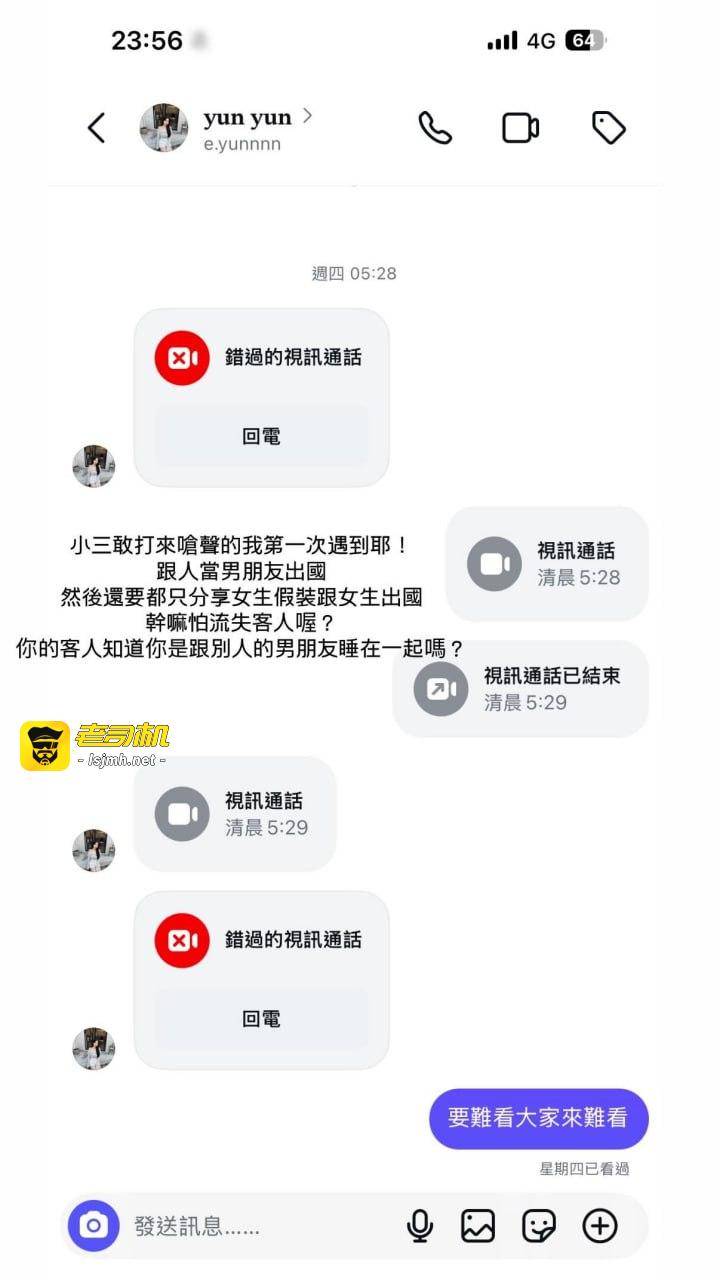Open the camera in the message bar
Viewport: 720px width, 1280px height.
(93, 1226)
